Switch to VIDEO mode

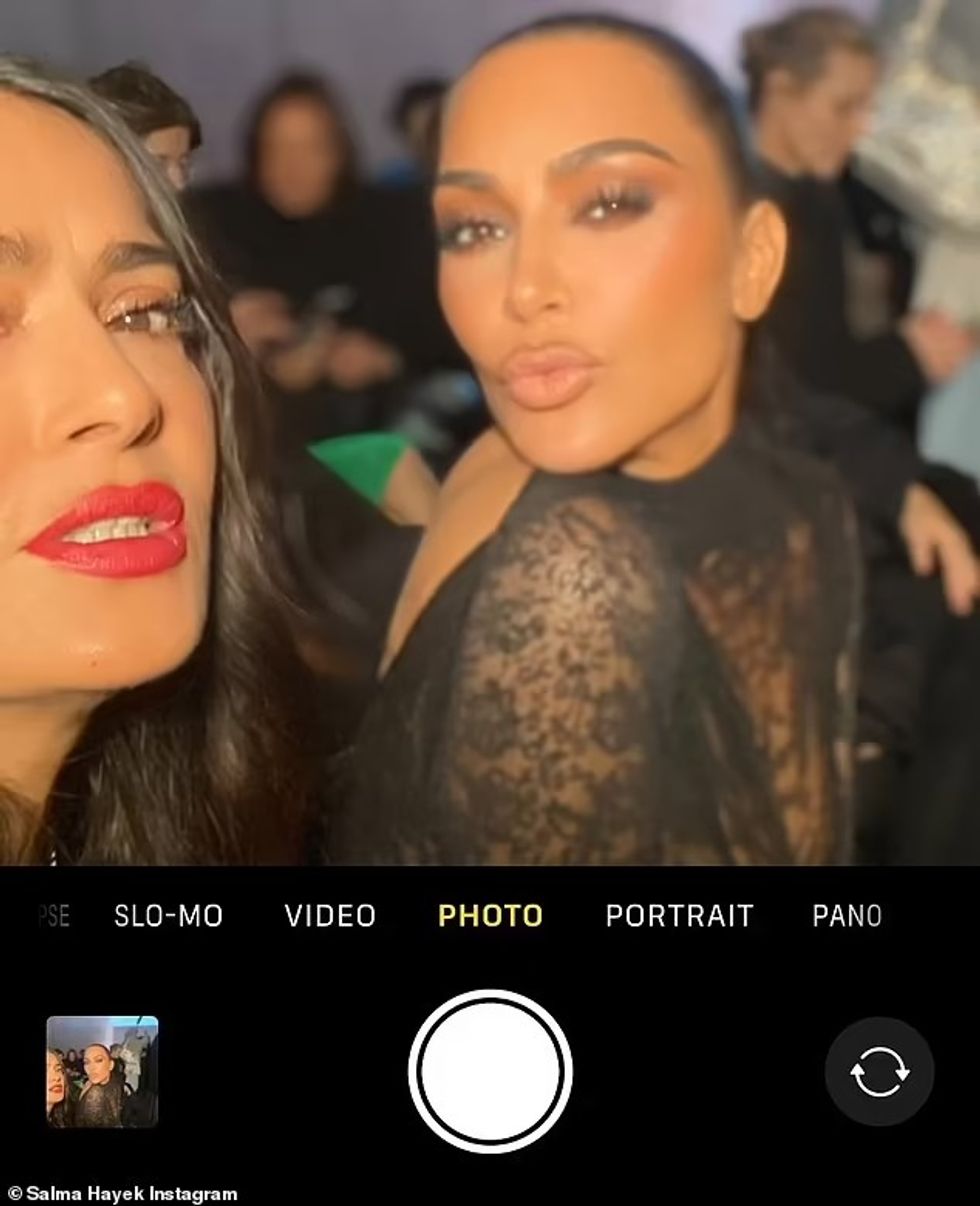330,915
